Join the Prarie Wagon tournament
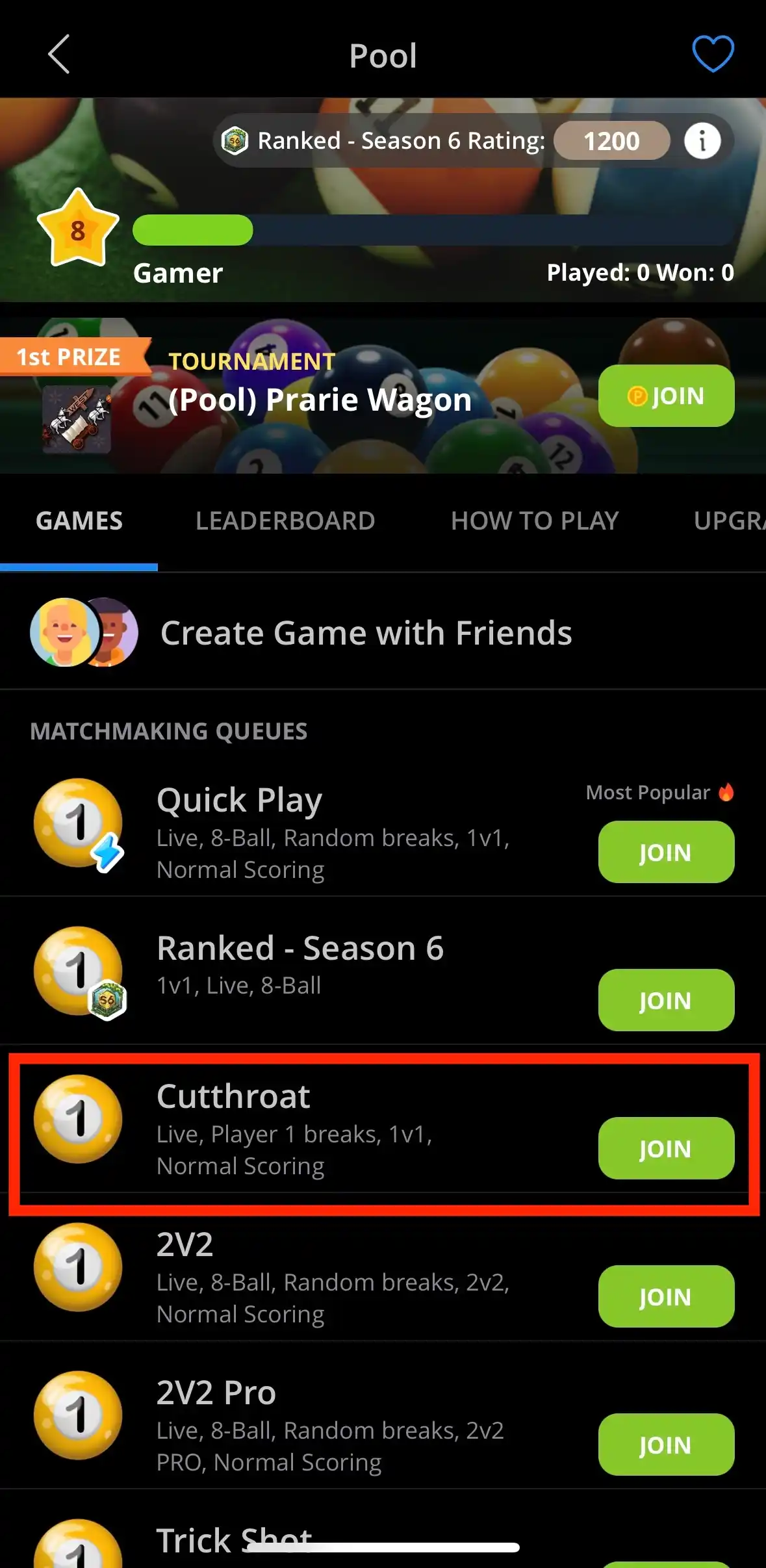Image resolution: width=766 pixels, height=1568 pixels. tap(666, 396)
